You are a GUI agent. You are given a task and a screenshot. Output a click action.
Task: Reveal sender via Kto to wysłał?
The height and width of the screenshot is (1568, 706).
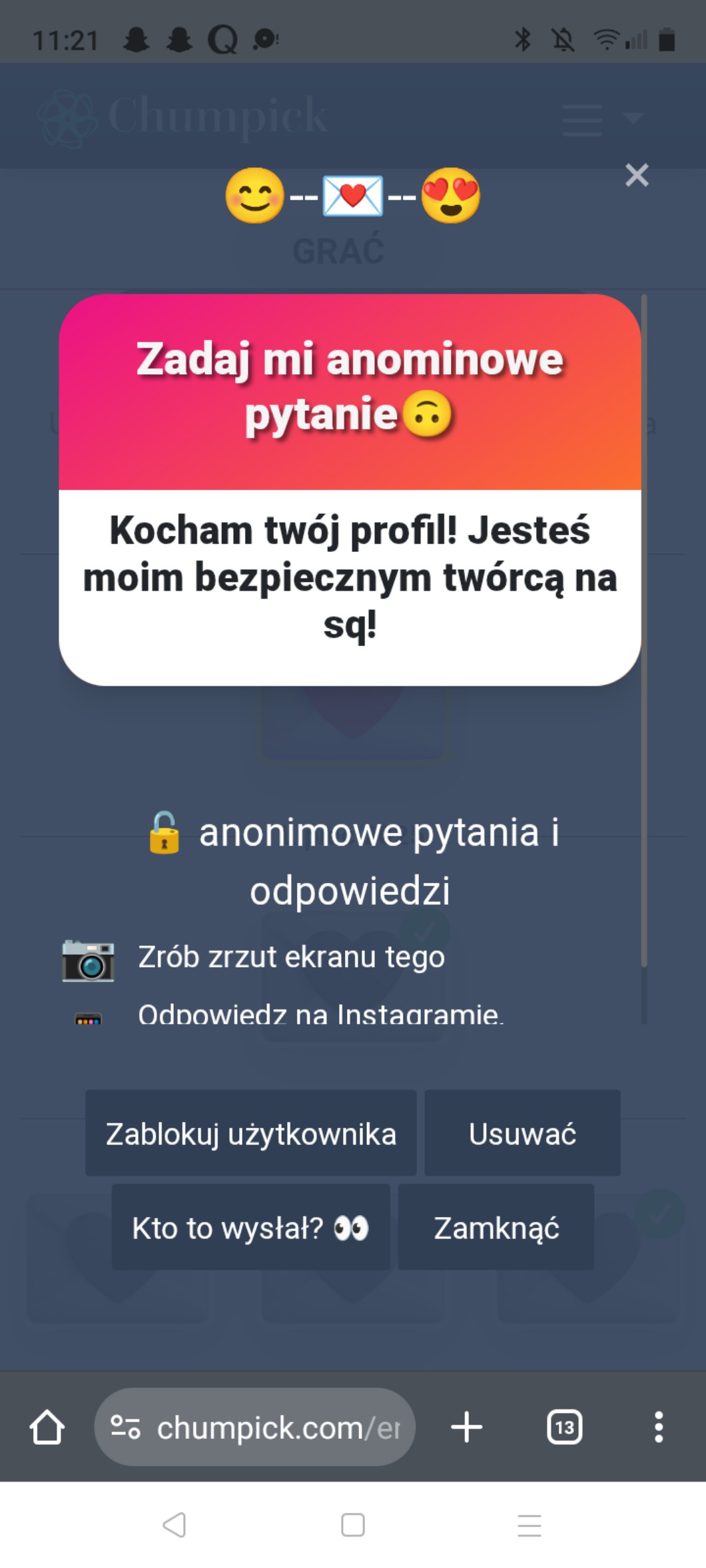(x=250, y=1227)
